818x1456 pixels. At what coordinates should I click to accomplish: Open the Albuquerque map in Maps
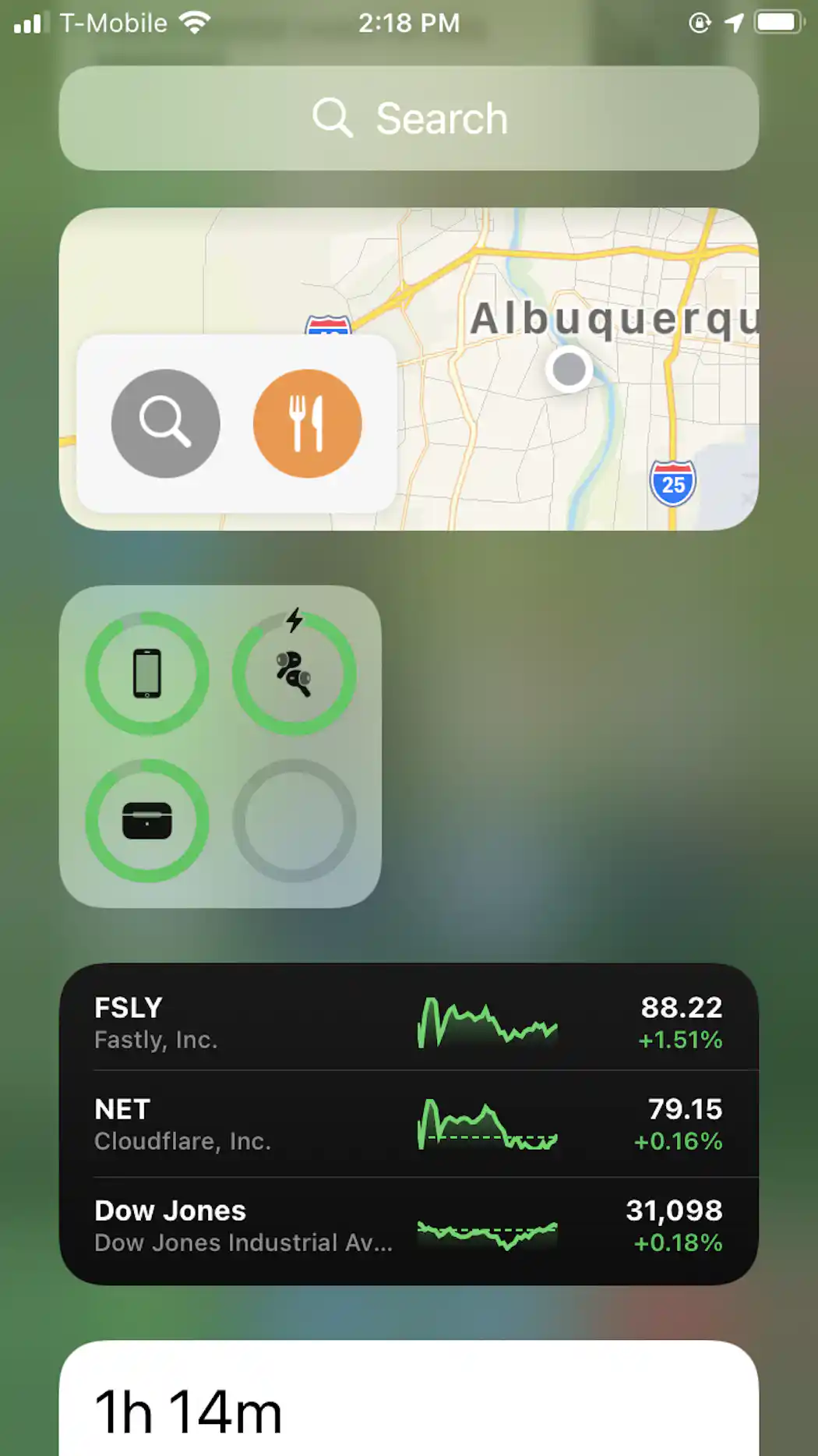coord(576,390)
